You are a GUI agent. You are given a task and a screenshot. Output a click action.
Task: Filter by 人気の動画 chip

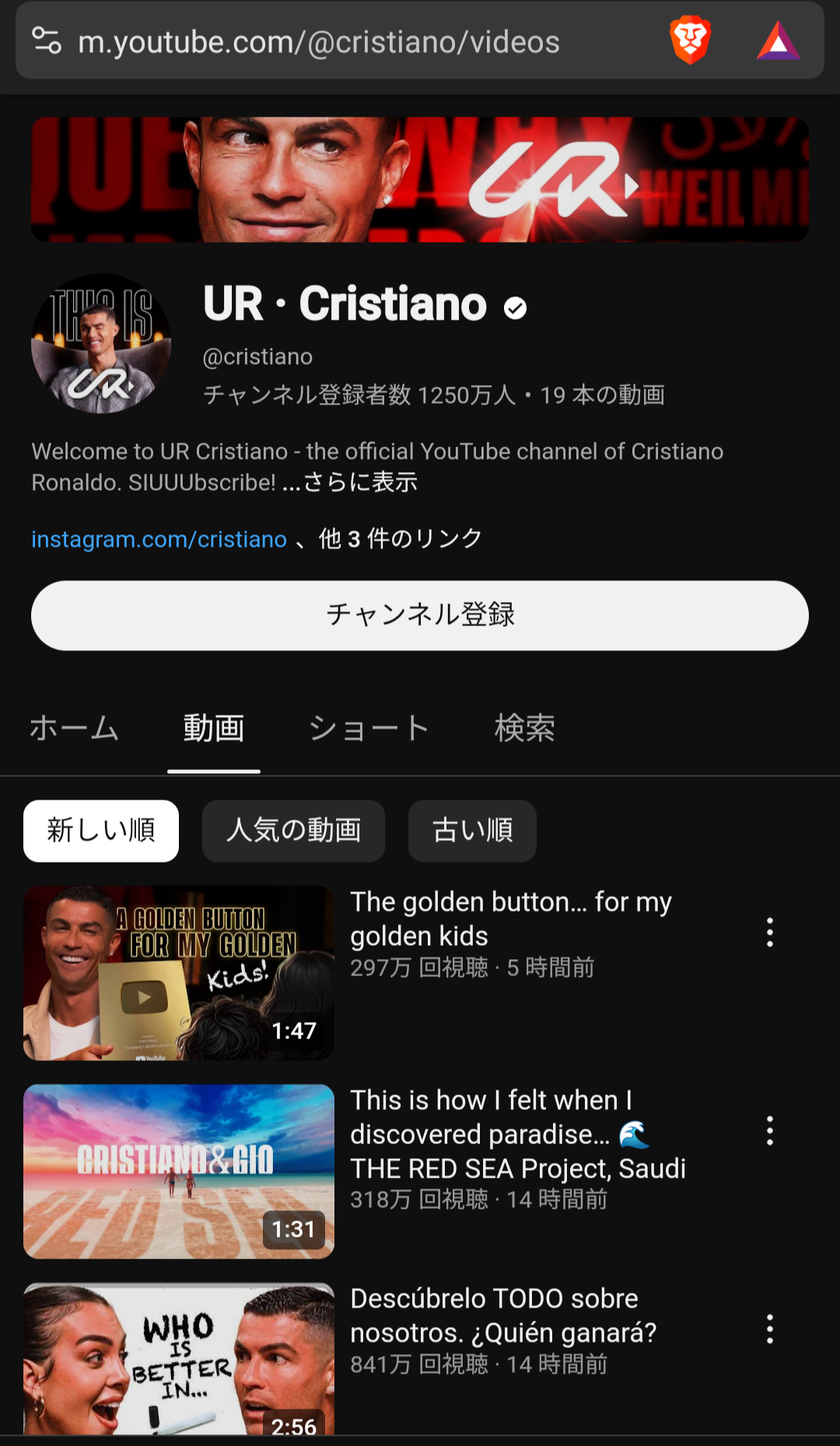[293, 831]
